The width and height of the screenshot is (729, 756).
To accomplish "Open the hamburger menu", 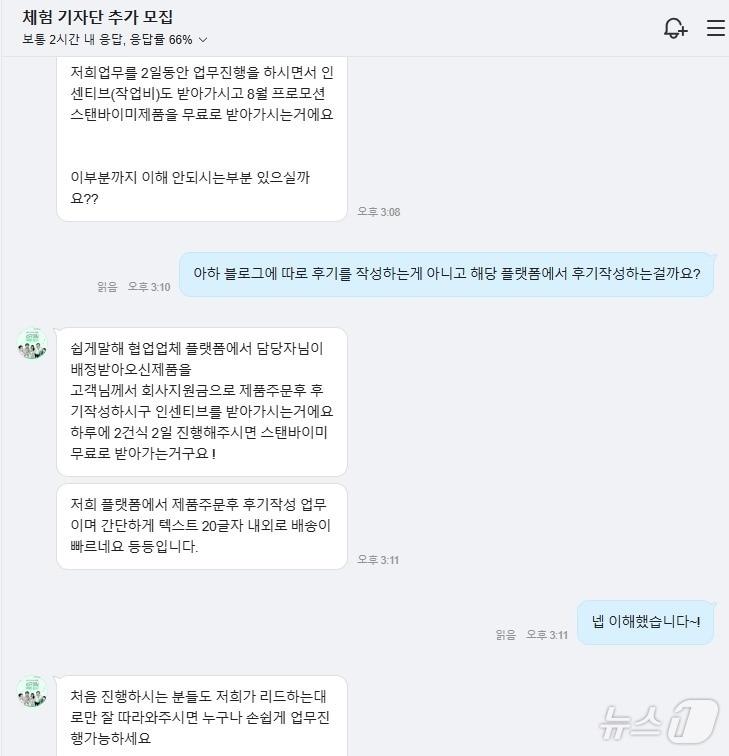I will [x=715, y=28].
